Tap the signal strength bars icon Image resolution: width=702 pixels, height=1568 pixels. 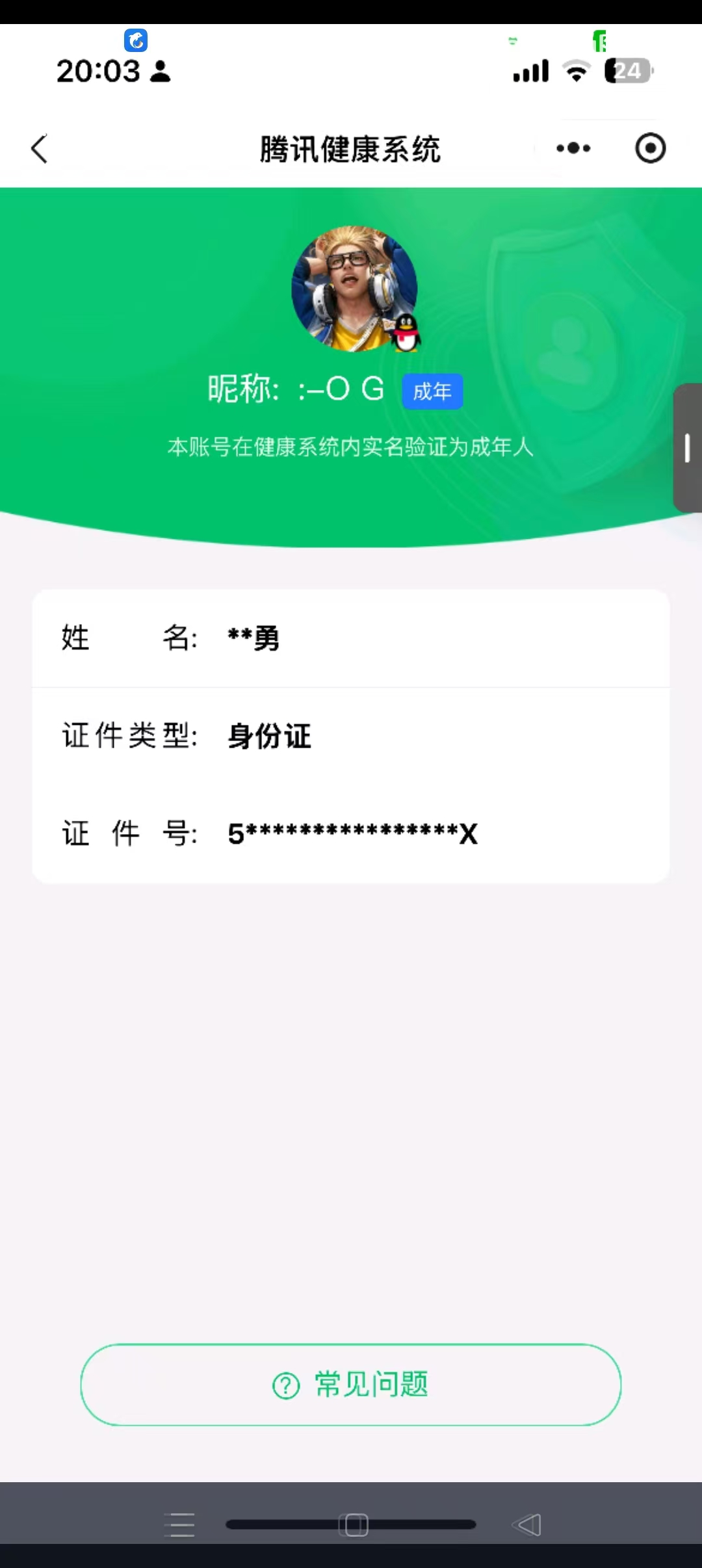point(530,70)
